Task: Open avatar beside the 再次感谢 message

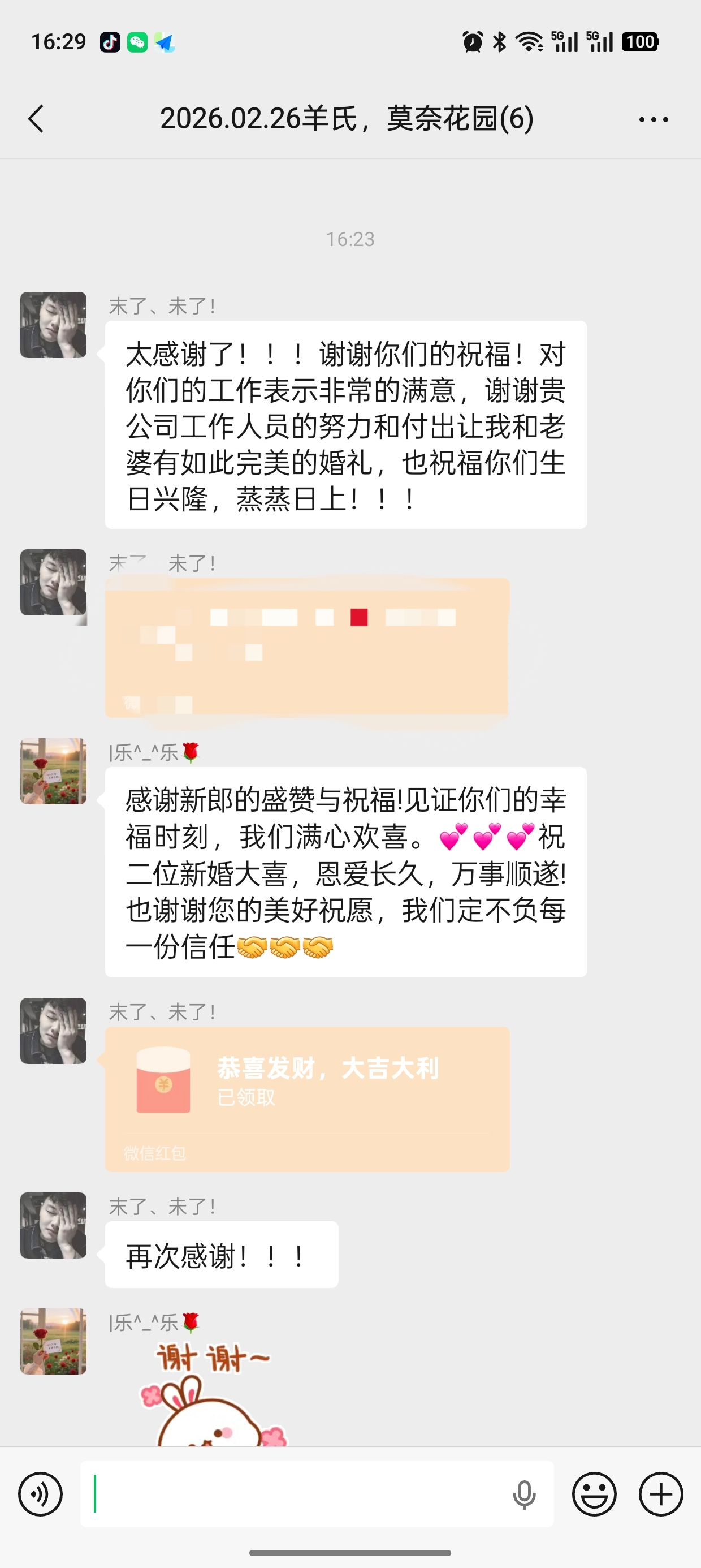Action: 54,1225
